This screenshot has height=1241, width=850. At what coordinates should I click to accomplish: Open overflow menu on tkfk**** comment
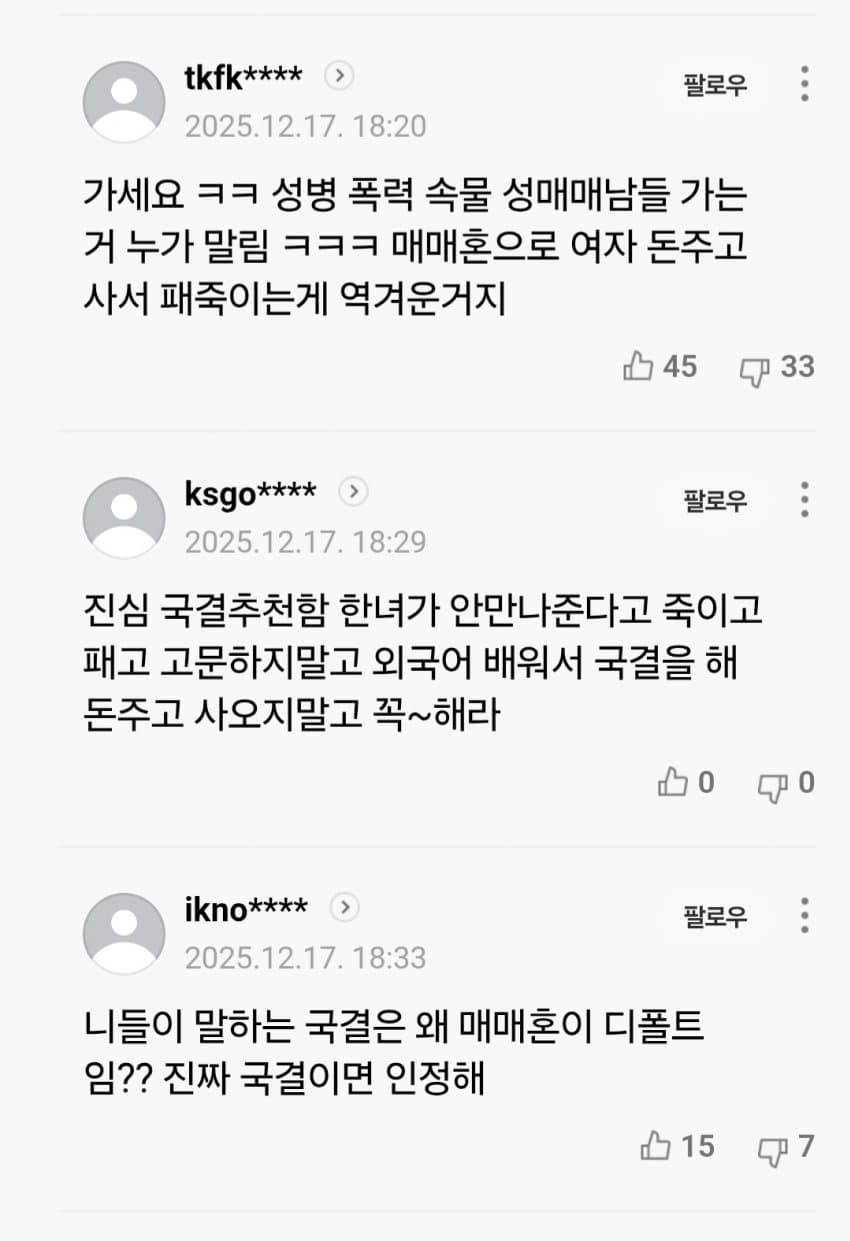tap(804, 84)
